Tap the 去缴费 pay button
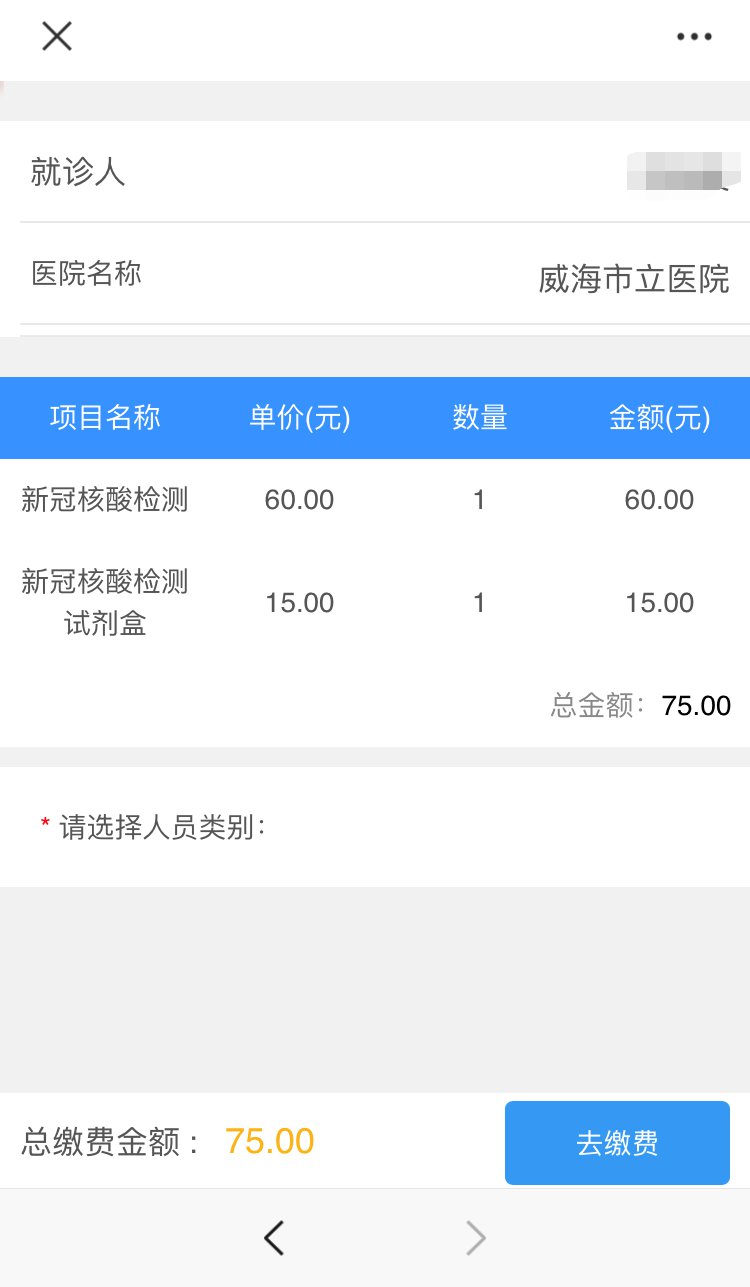The image size is (750, 1287). pos(617,1143)
